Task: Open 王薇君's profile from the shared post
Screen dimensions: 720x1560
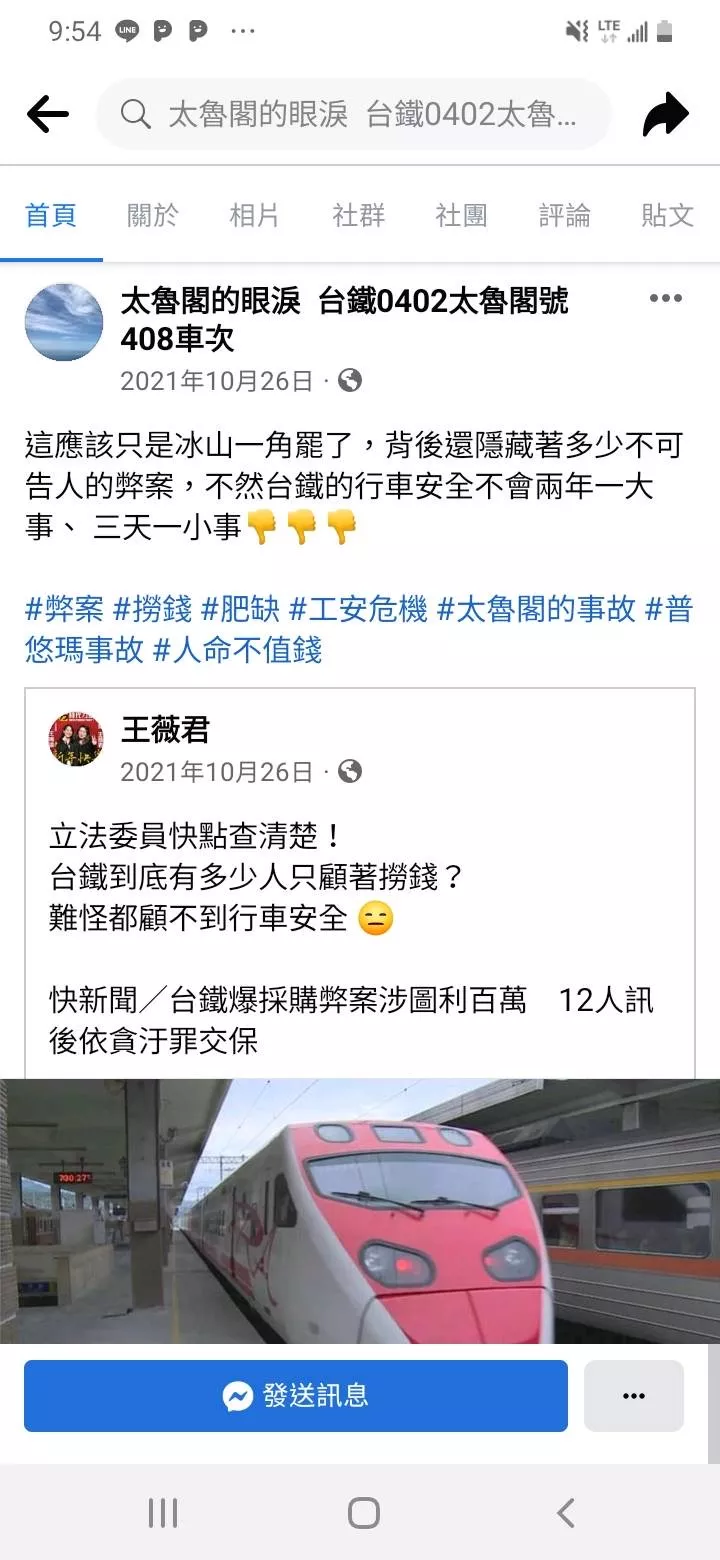Action: click(x=165, y=730)
